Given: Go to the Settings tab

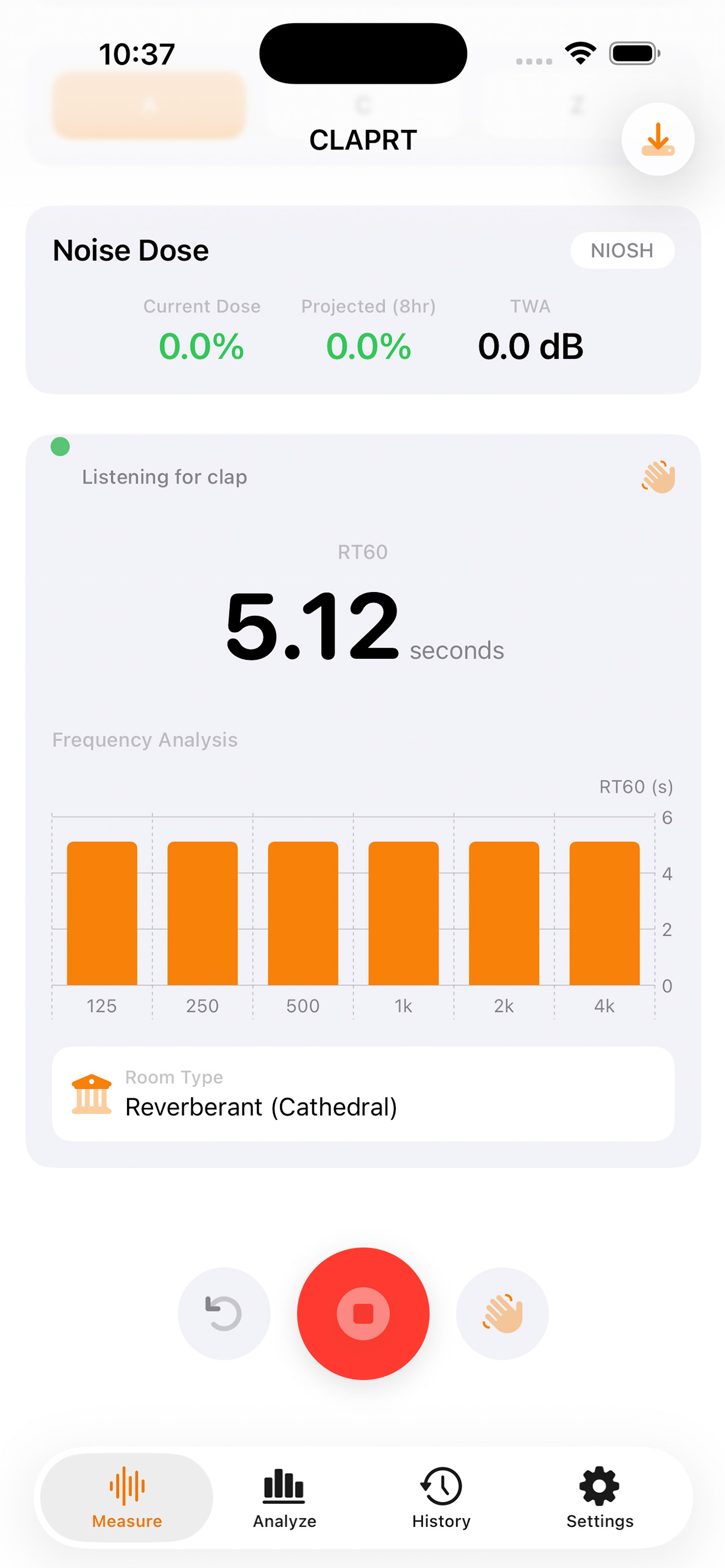Looking at the screenshot, I should [x=600, y=1498].
